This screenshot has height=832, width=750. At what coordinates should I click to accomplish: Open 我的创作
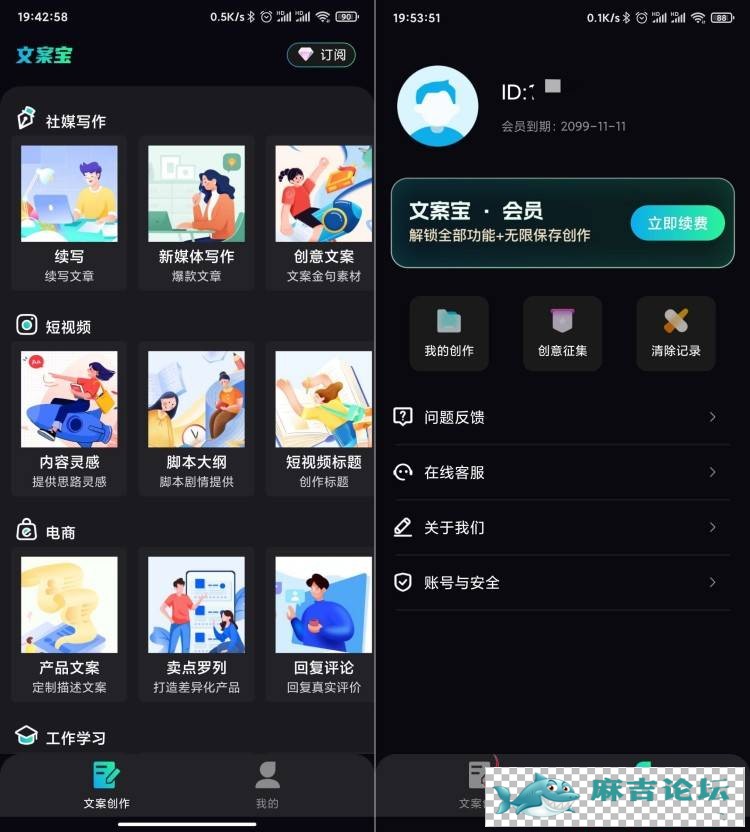449,333
